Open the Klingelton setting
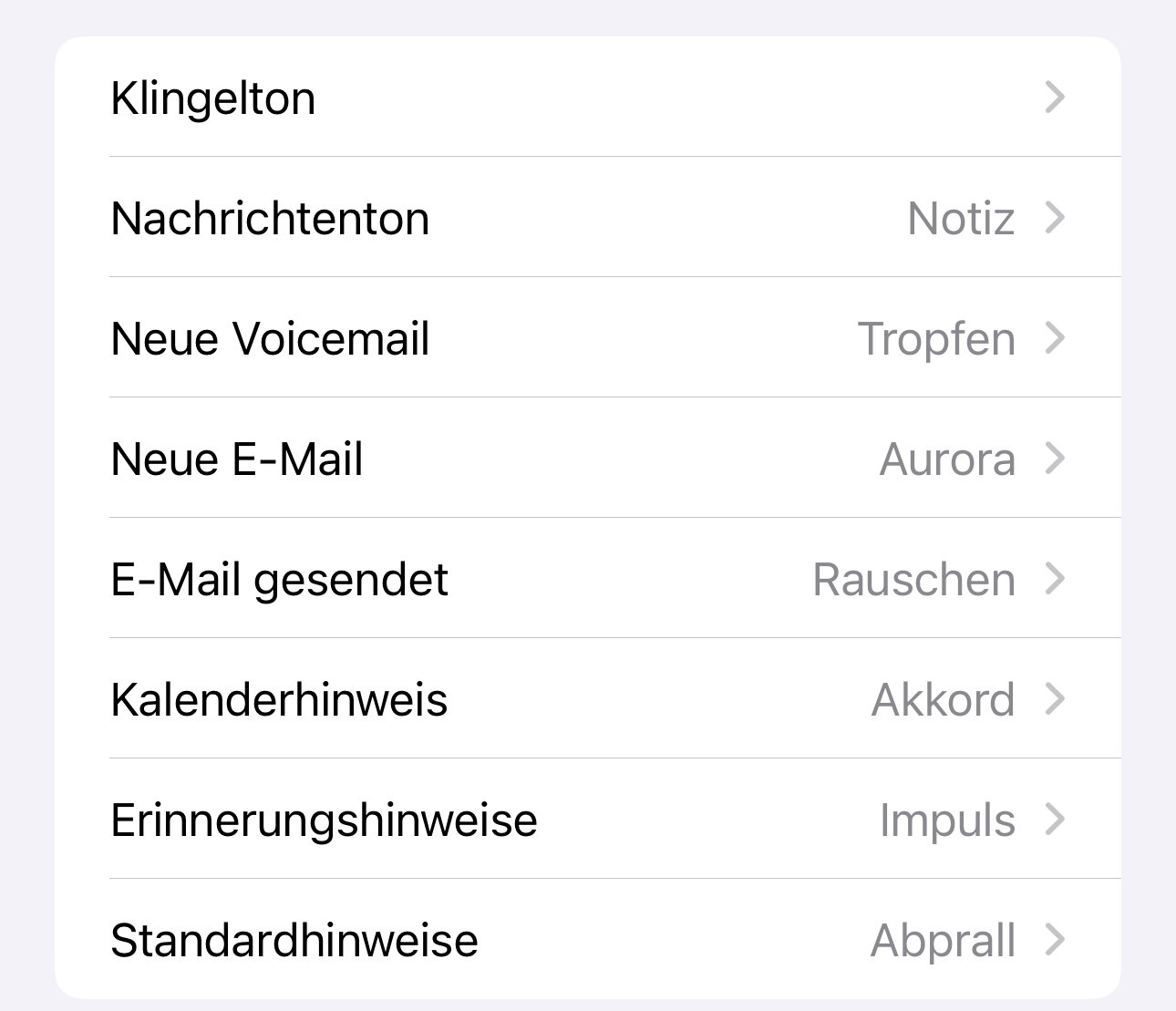 (587, 98)
